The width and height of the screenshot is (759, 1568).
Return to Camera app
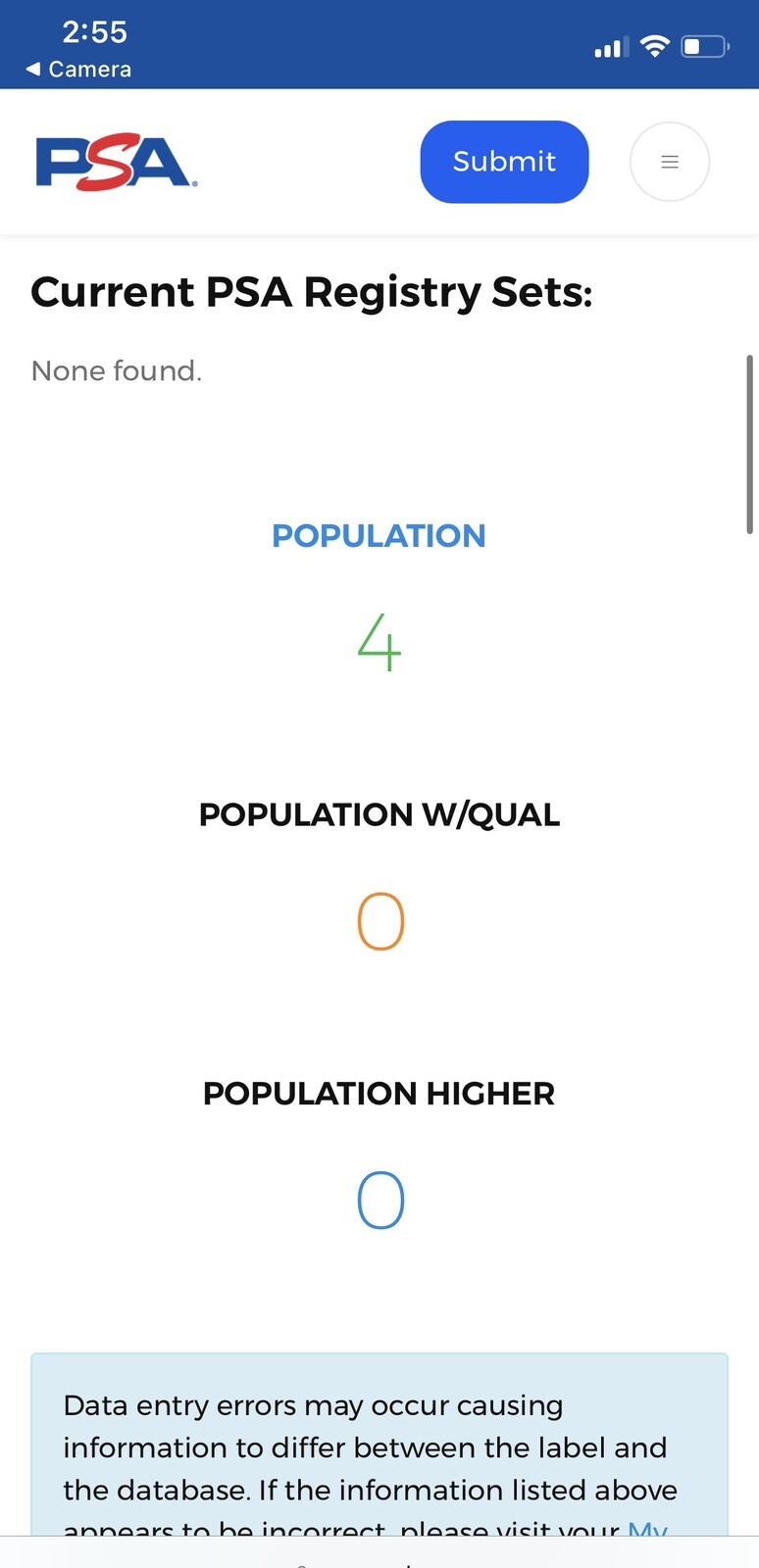coord(78,70)
